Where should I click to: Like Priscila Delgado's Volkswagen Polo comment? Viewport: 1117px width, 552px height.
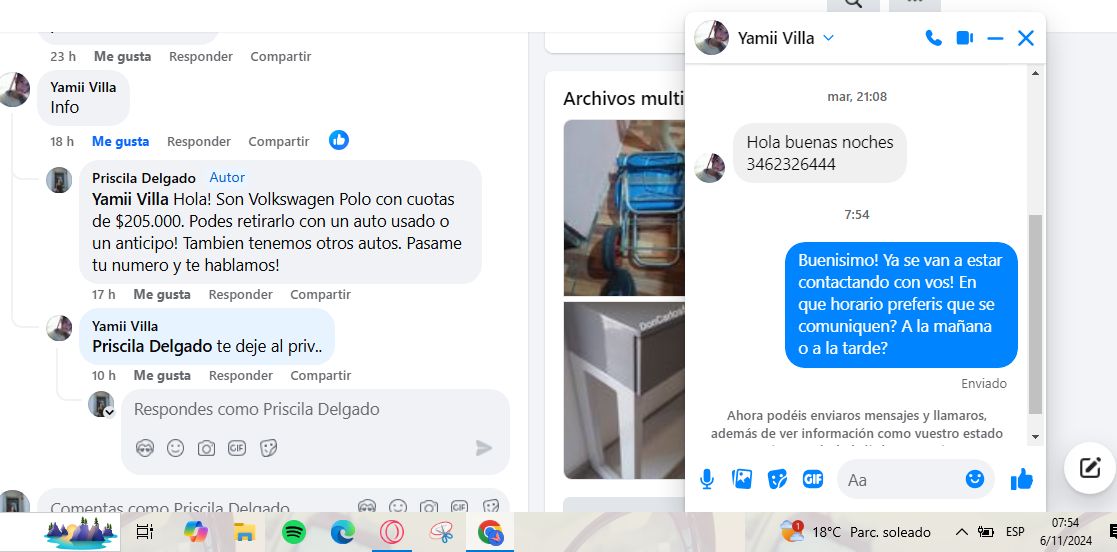(161, 294)
